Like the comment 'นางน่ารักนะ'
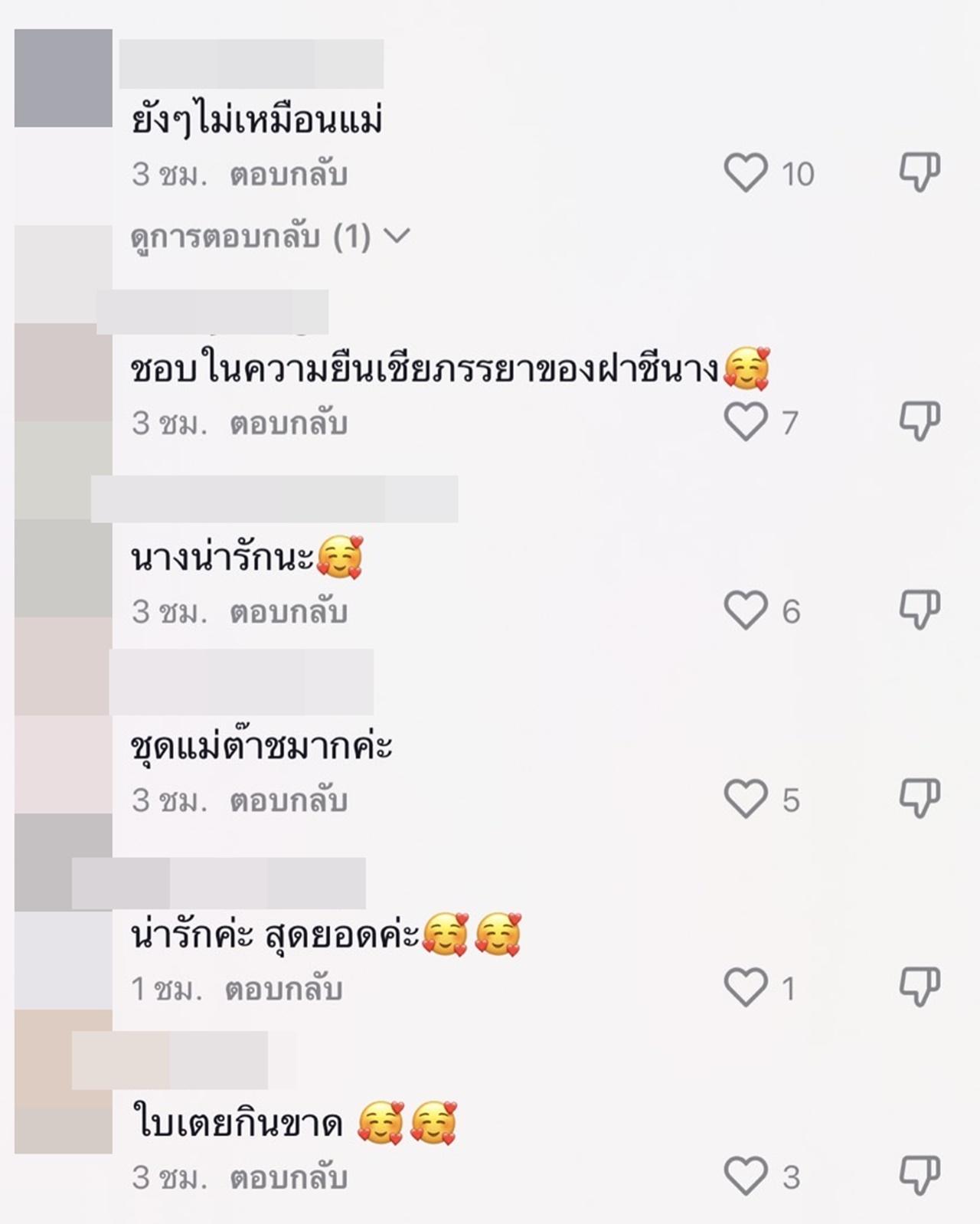 click(x=746, y=610)
